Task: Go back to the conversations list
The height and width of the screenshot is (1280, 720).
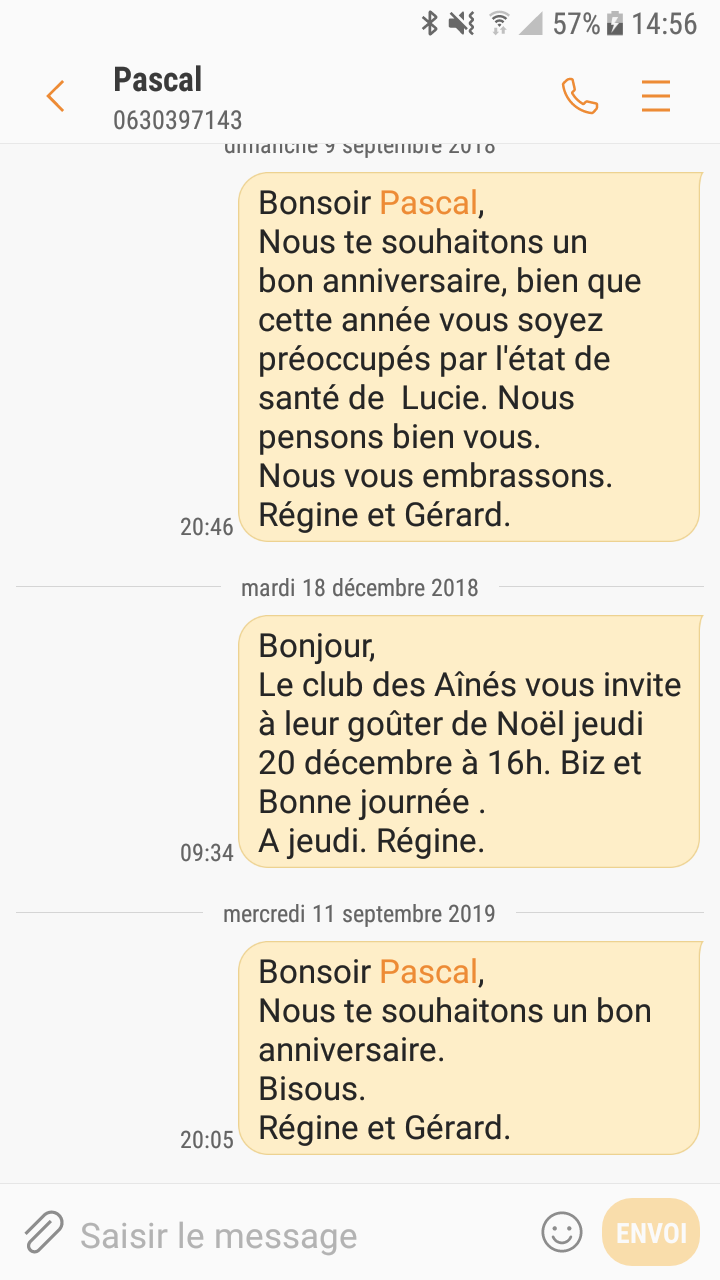Action: tap(55, 97)
